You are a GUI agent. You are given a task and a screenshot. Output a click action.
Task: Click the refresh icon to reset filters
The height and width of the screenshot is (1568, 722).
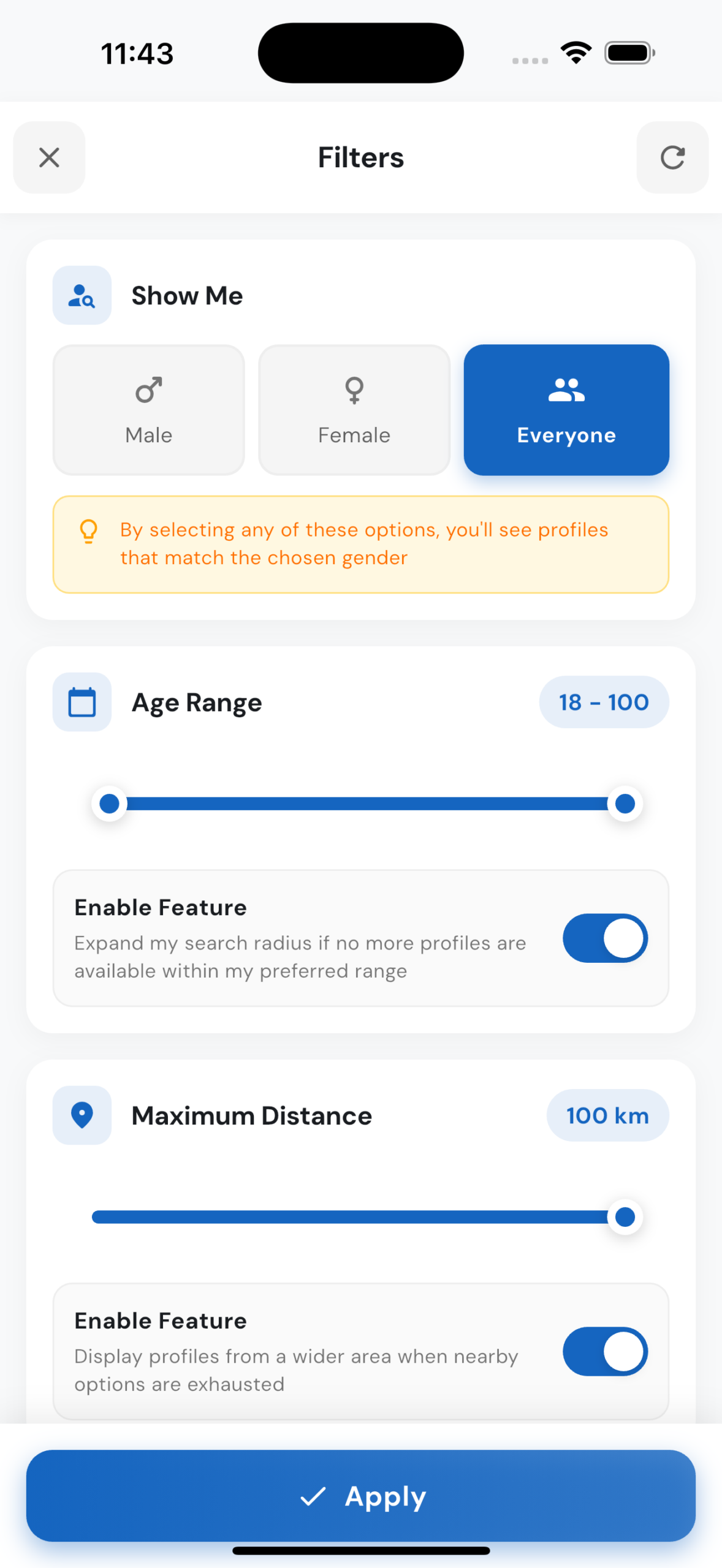tap(672, 157)
